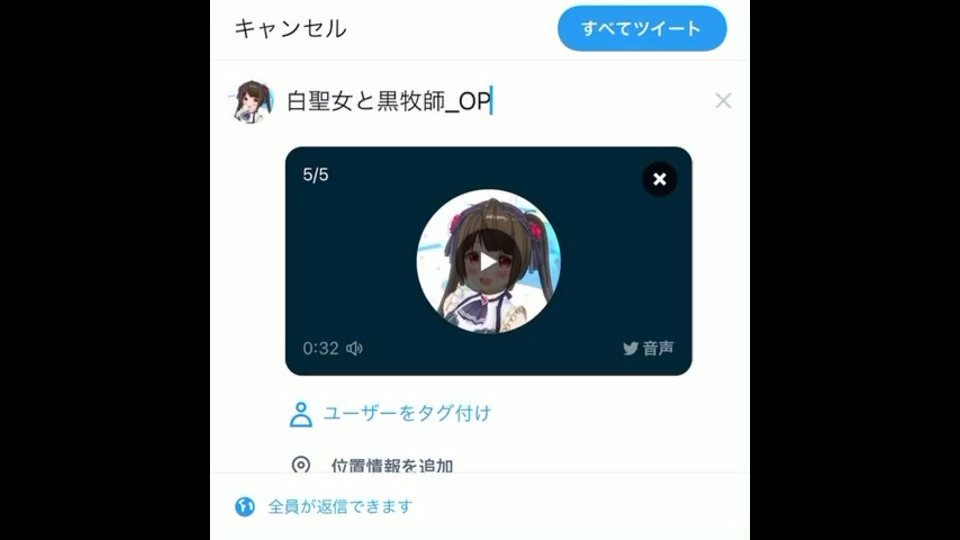This screenshot has width=960, height=540.
Task: Tap ユーザーをタグ付け to tag users
Action: (x=406, y=413)
